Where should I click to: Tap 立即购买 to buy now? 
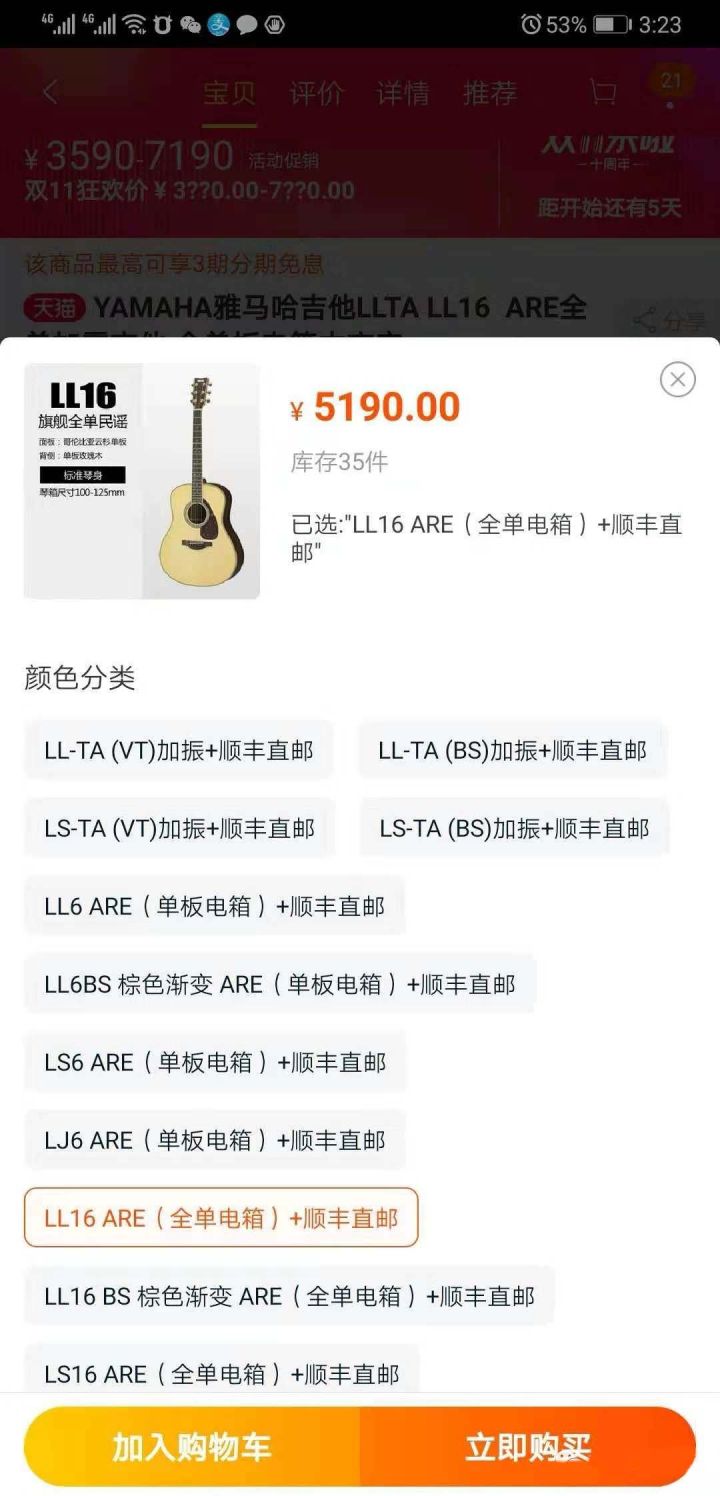coord(527,1447)
